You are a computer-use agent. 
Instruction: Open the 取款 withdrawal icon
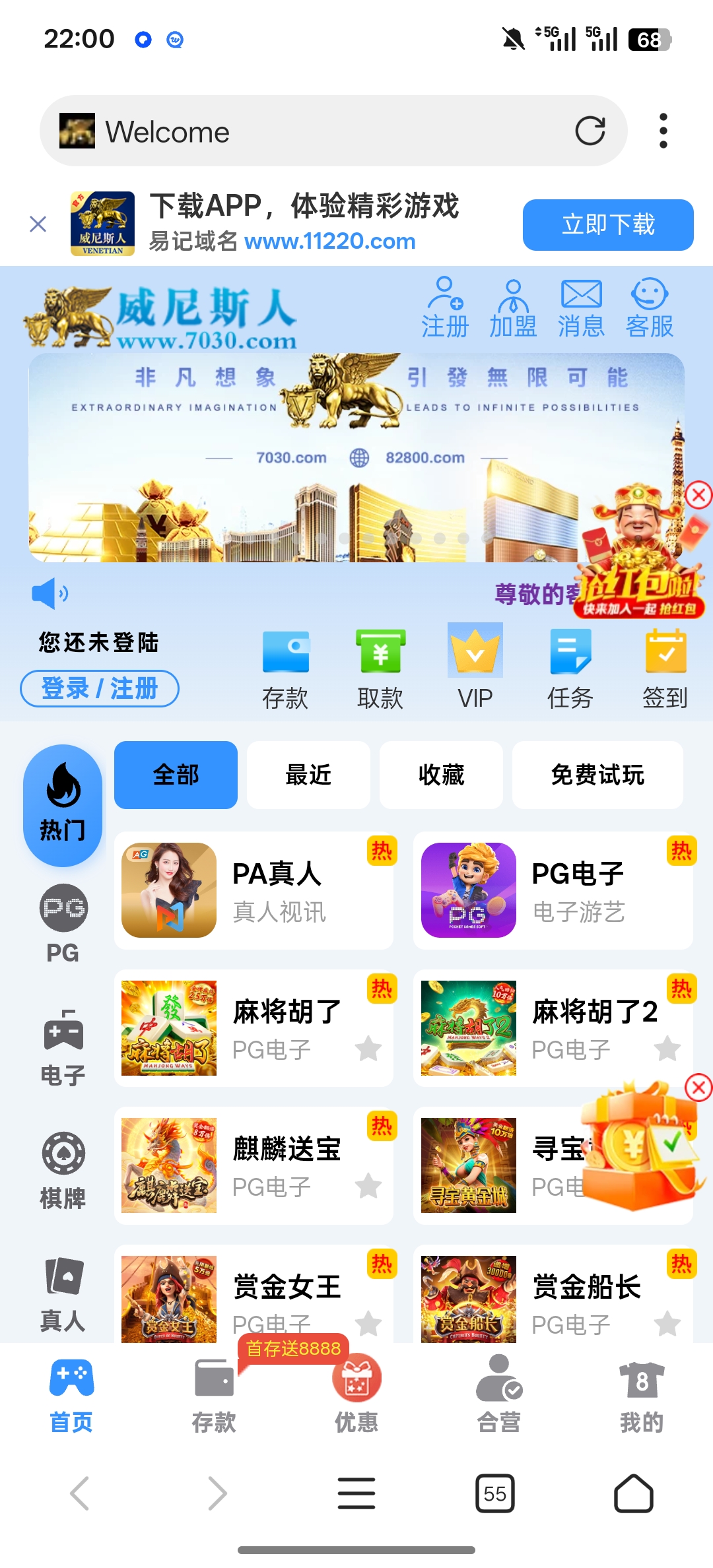point(380,653)
